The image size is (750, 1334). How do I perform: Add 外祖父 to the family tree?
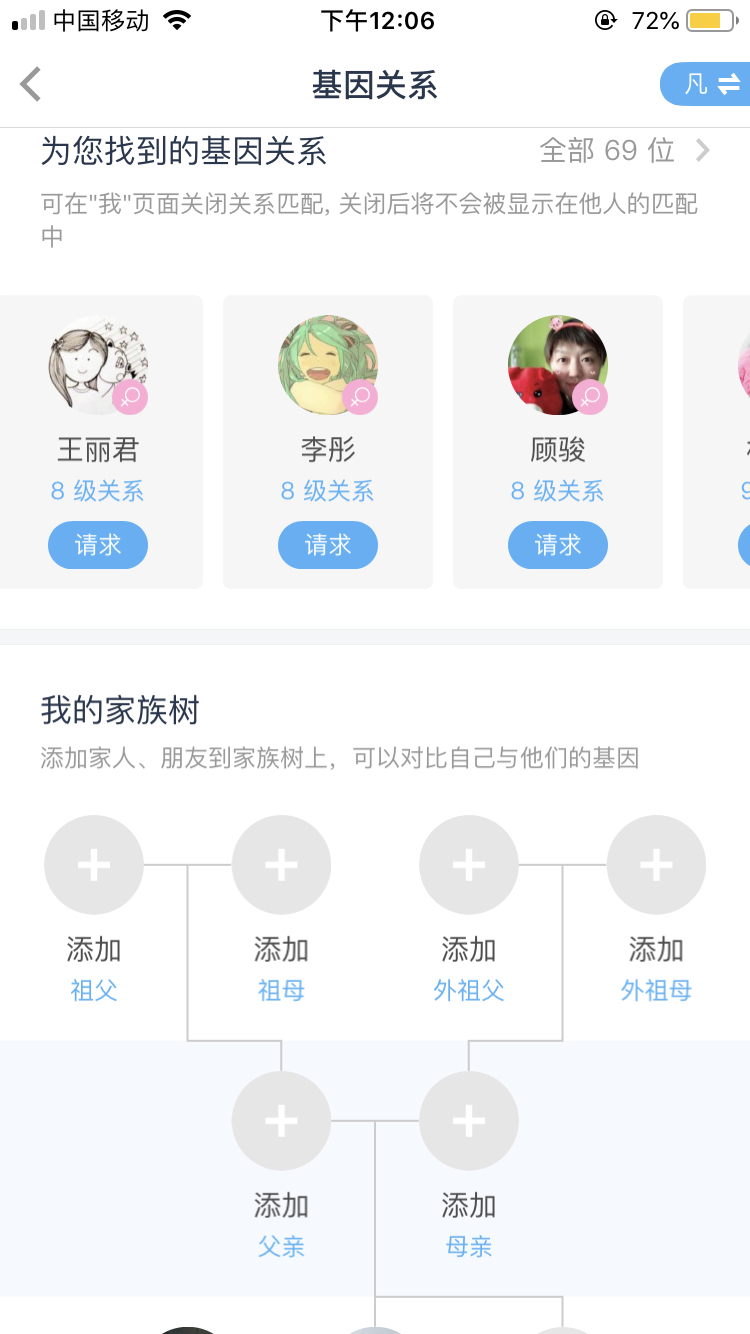469,865
